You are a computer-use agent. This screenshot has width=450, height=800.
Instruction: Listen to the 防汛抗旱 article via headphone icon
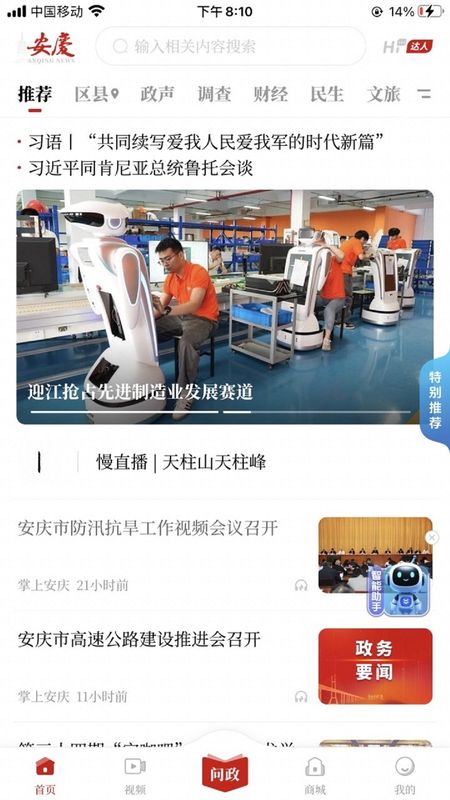(x=301, y=585)
